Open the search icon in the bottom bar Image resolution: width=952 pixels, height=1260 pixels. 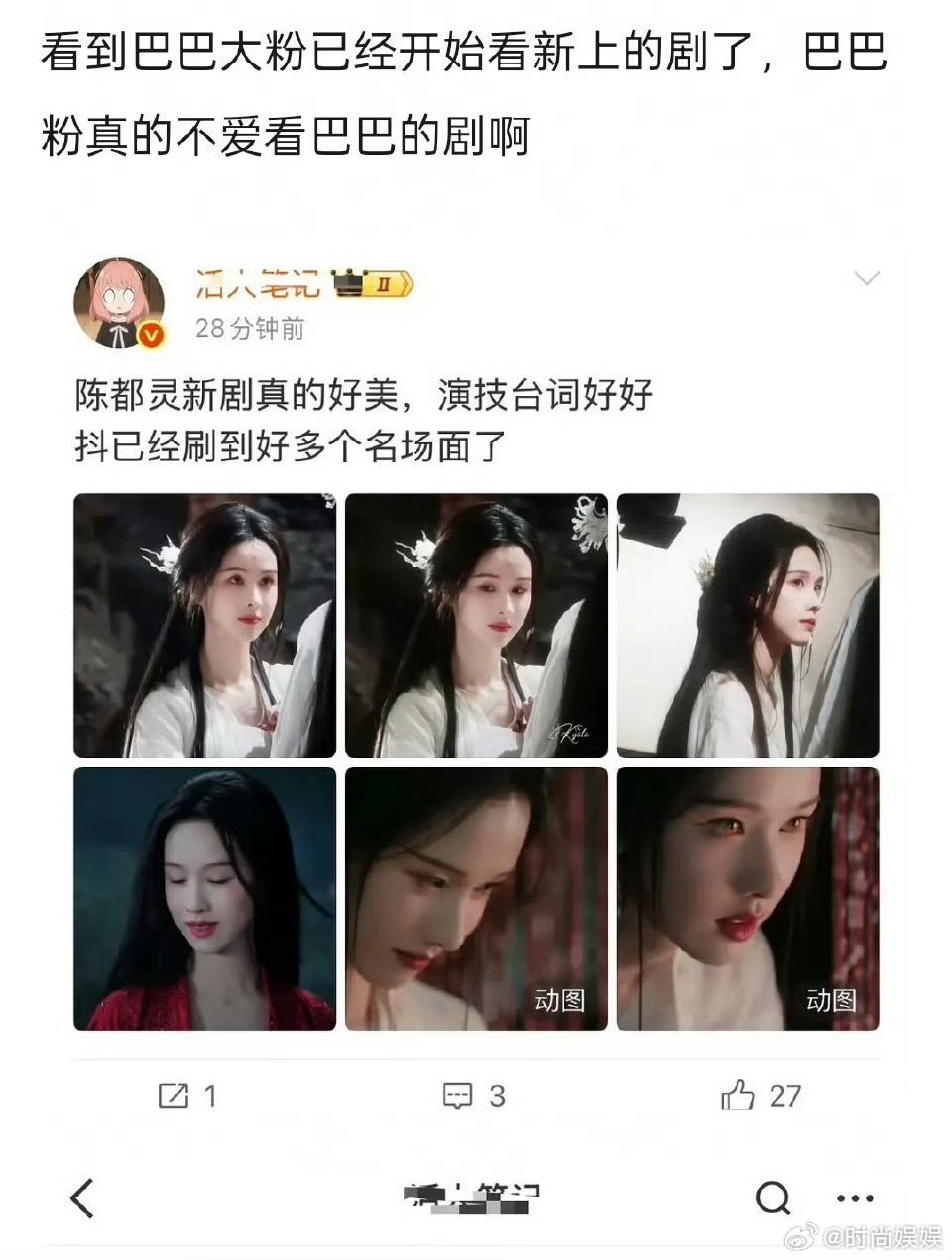pyautogui.click(x=772, y=1198)
